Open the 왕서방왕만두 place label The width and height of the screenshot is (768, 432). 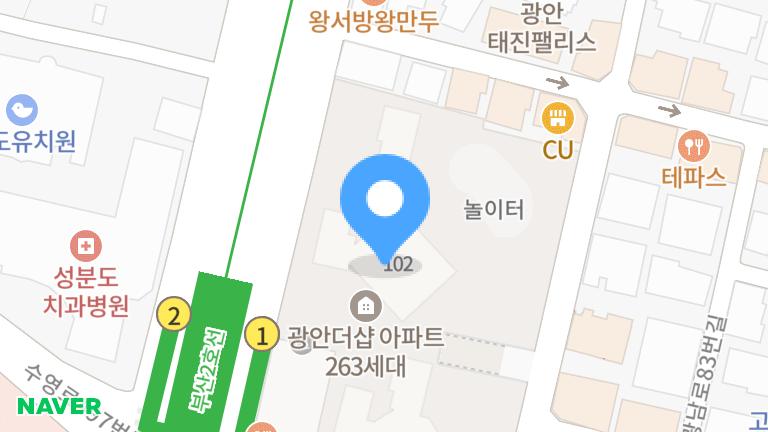click(372, 20)
